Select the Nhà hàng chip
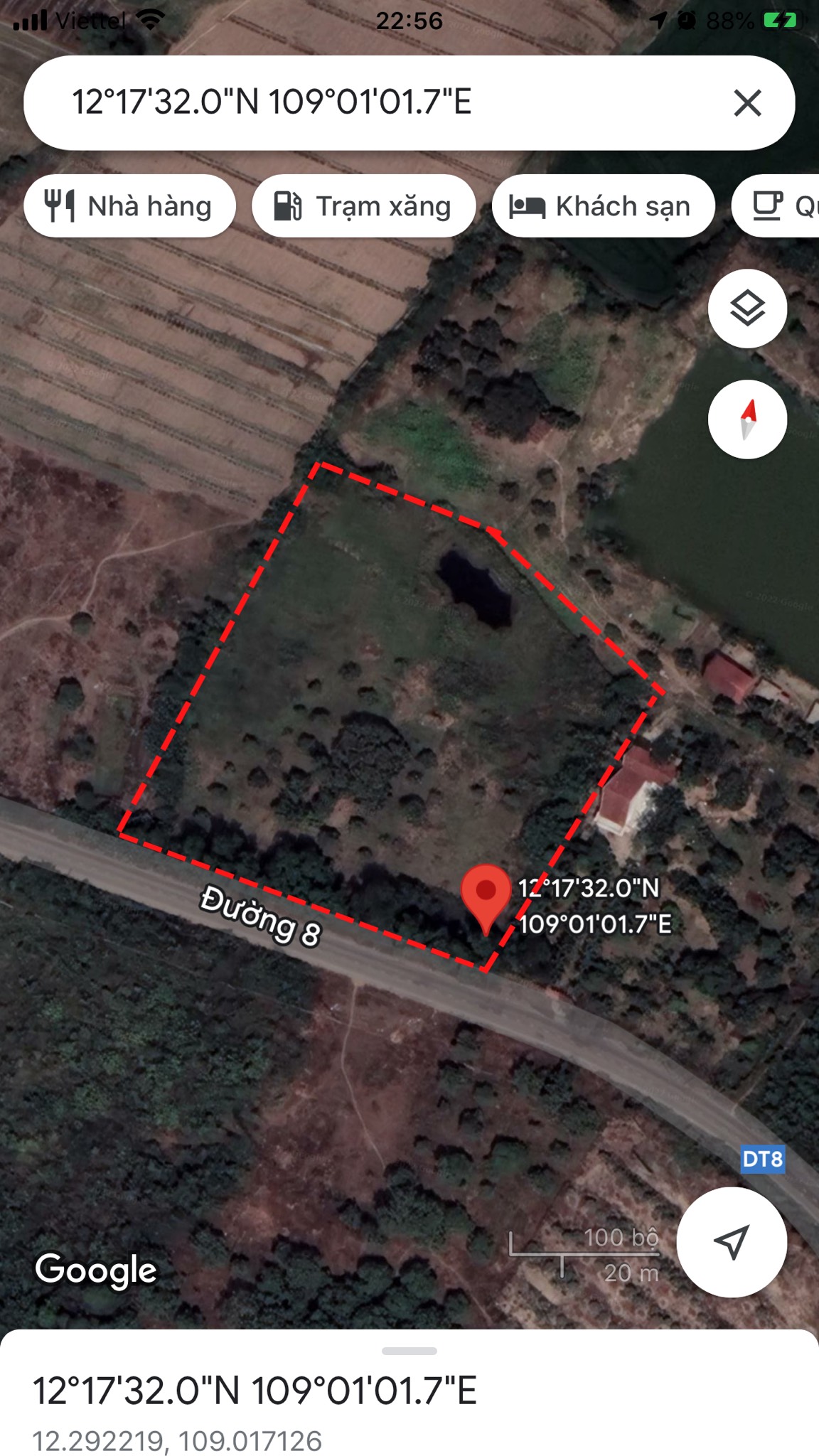The height and width of the screenshot is (1456, 819). point(129,206)
